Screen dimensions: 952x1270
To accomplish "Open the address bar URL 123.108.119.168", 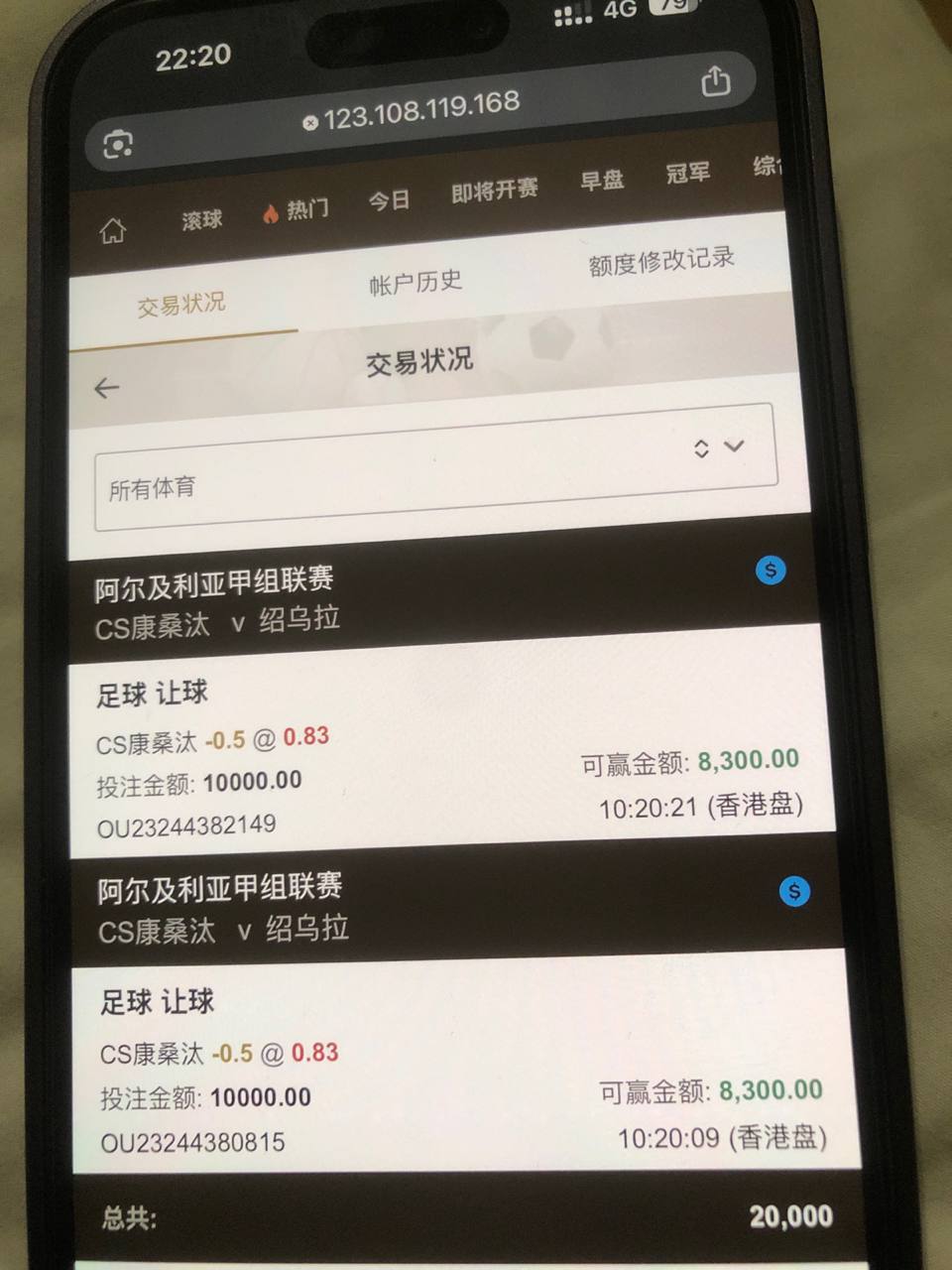I will pos(420,109).
